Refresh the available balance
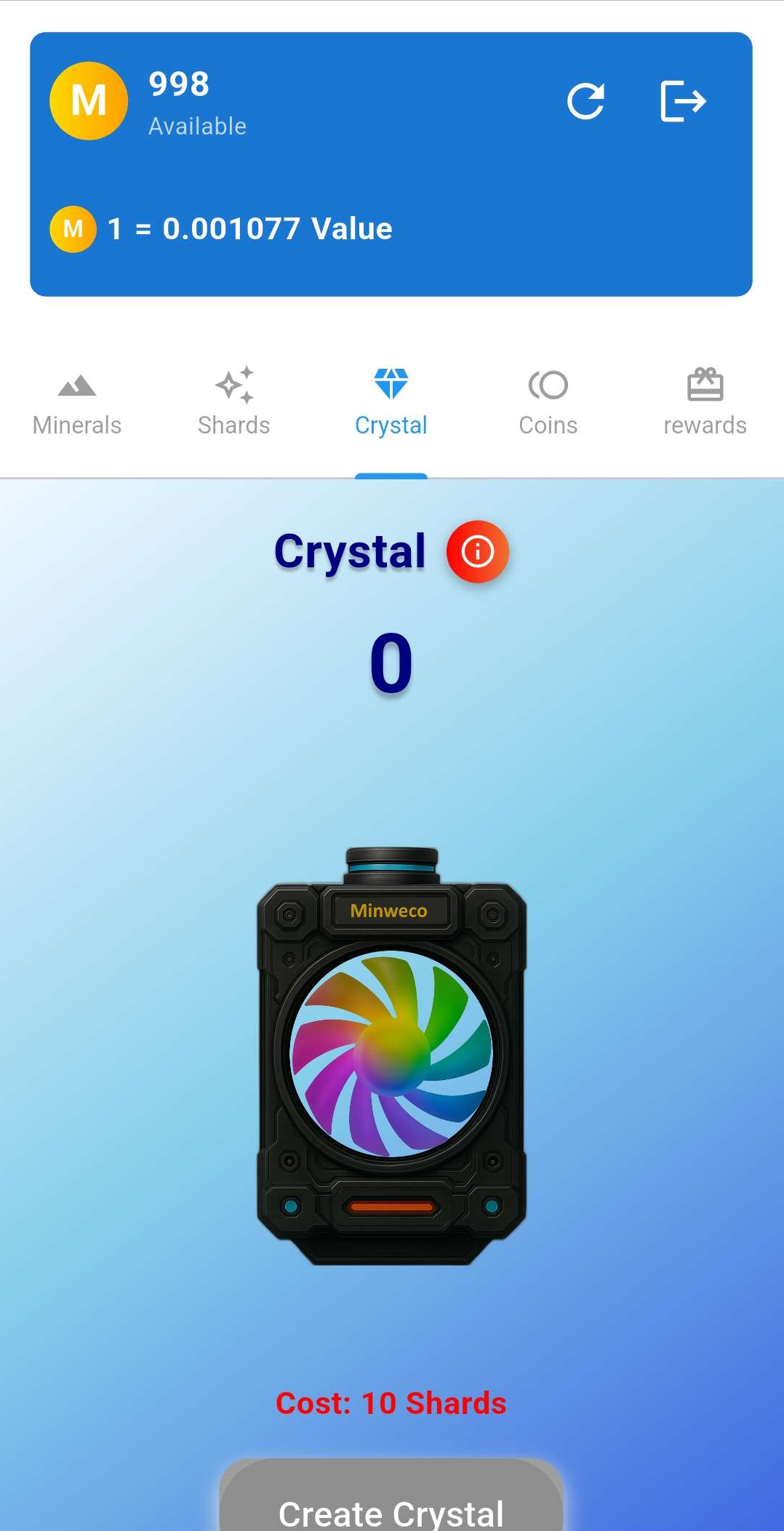The height and width of the screenshot is (1531, 784). tap(586, 101)
